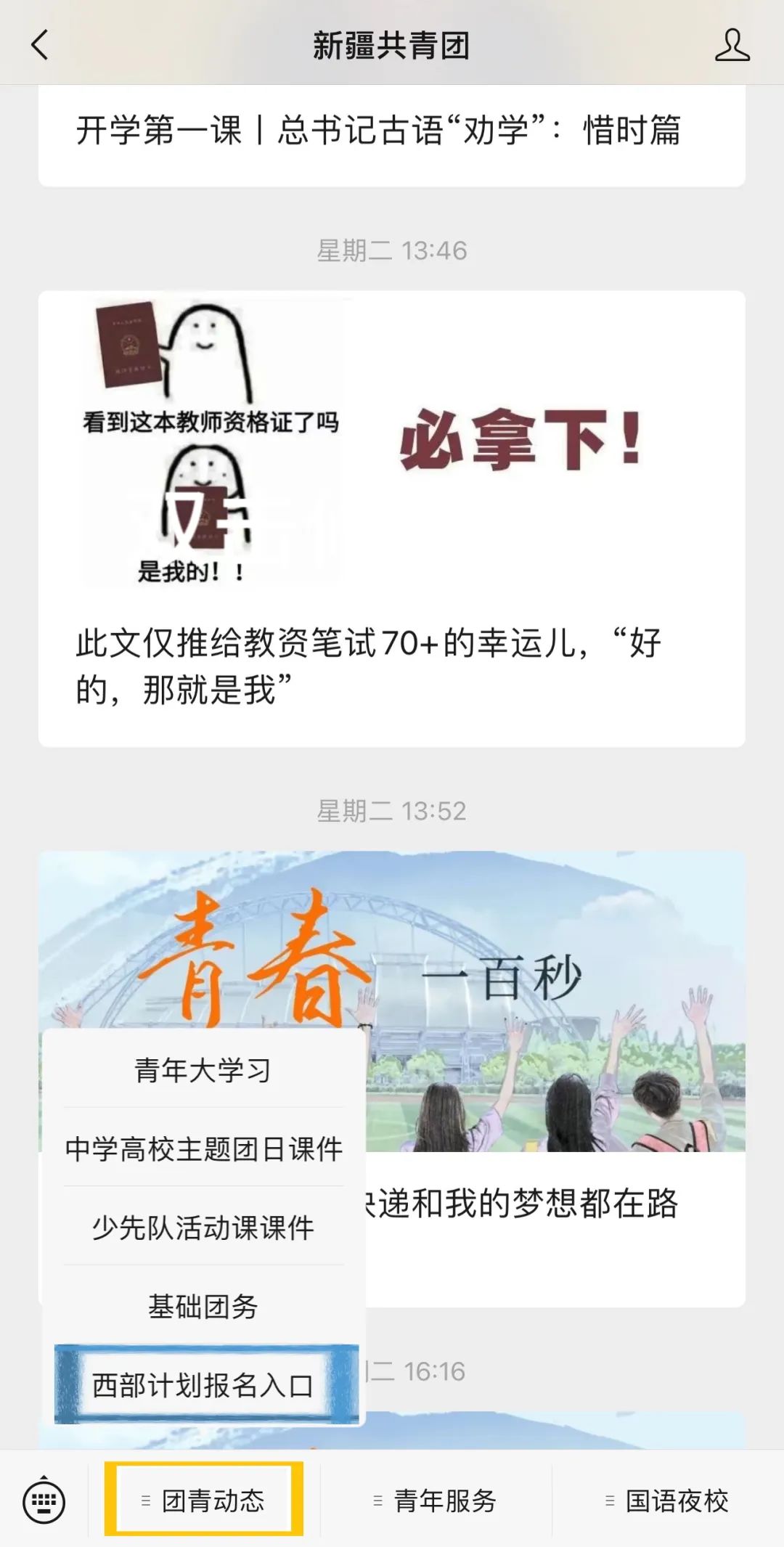Switch to keyboard input mode
The width and height of the screenshot is (784, 1547).
44,1501
